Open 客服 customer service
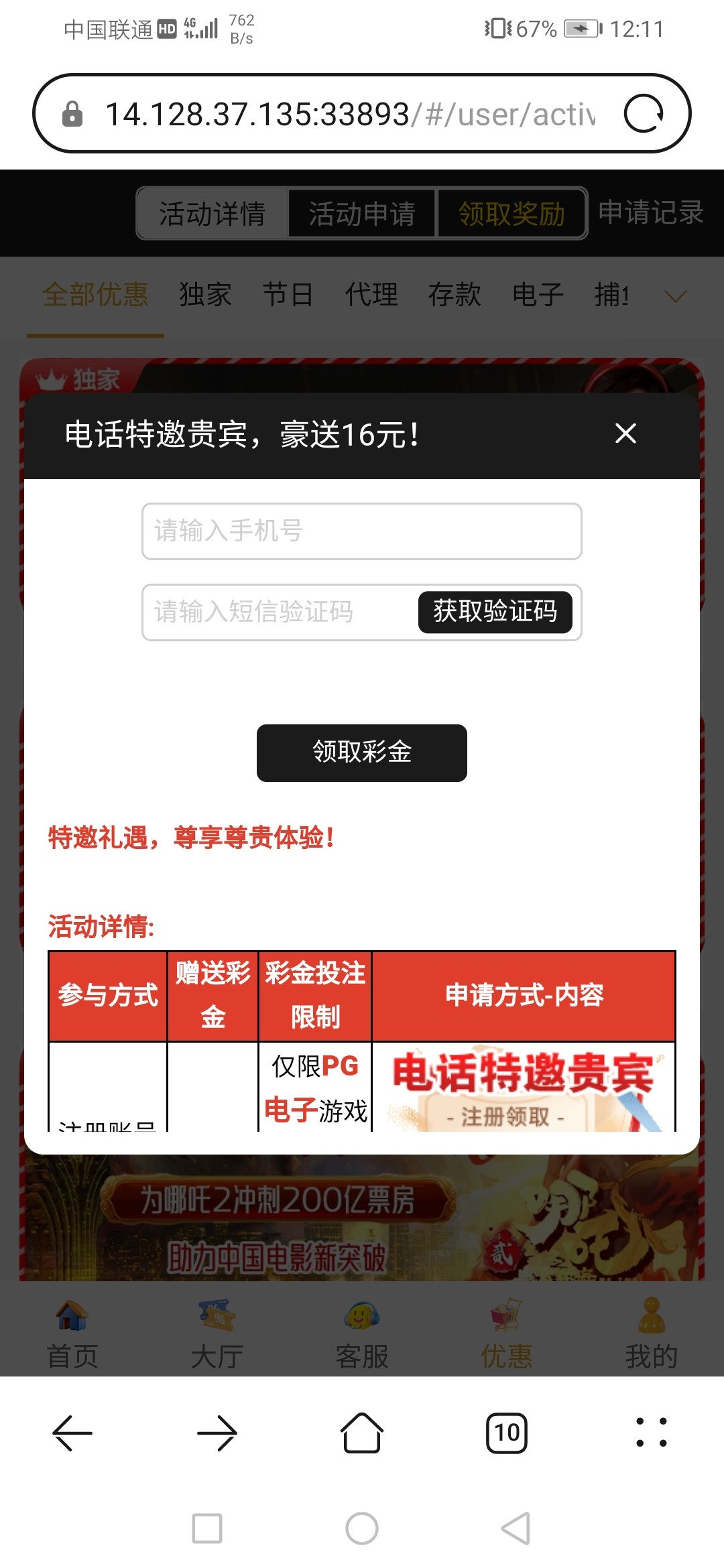 click(362, 1334)
